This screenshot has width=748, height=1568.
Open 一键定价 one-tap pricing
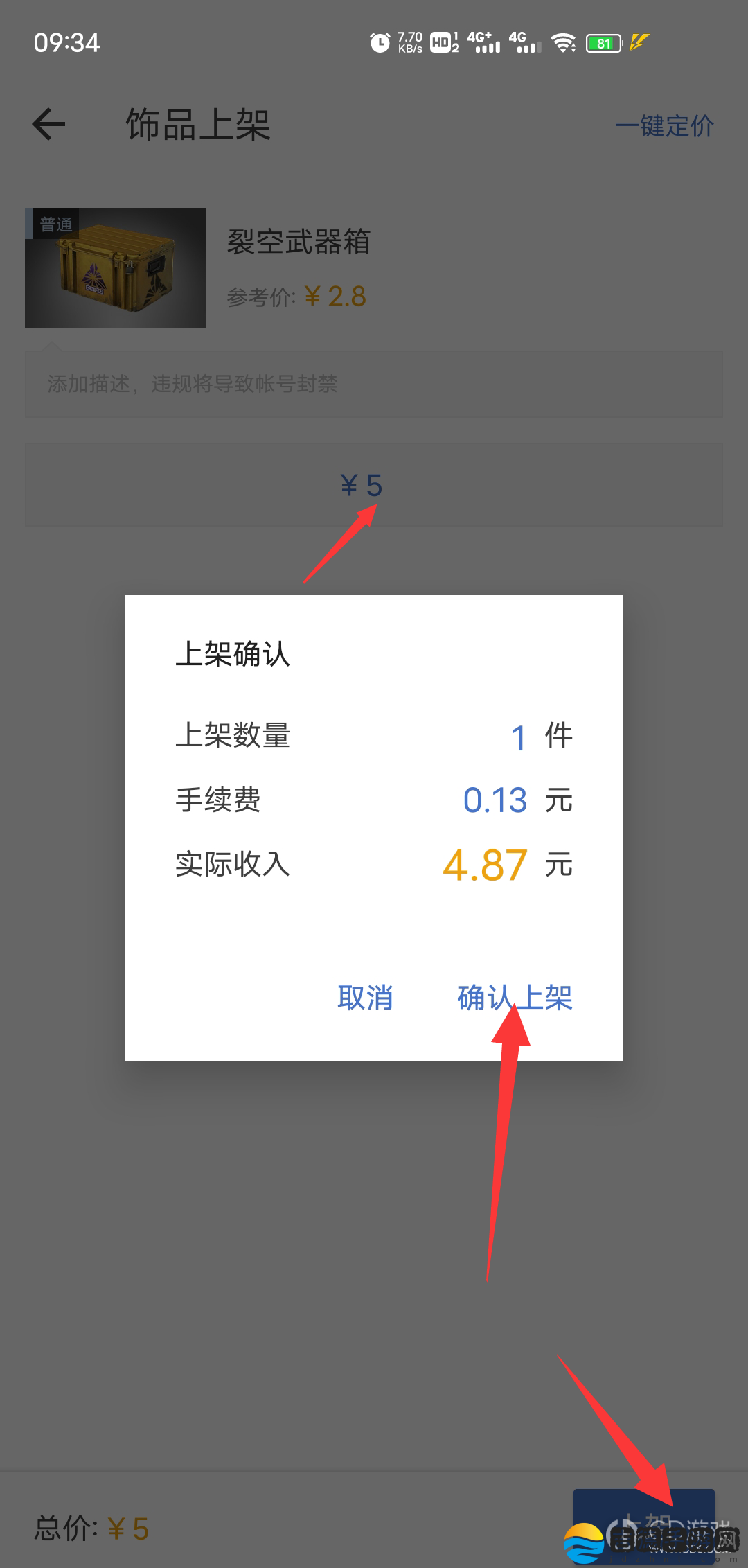coord(664,126)
